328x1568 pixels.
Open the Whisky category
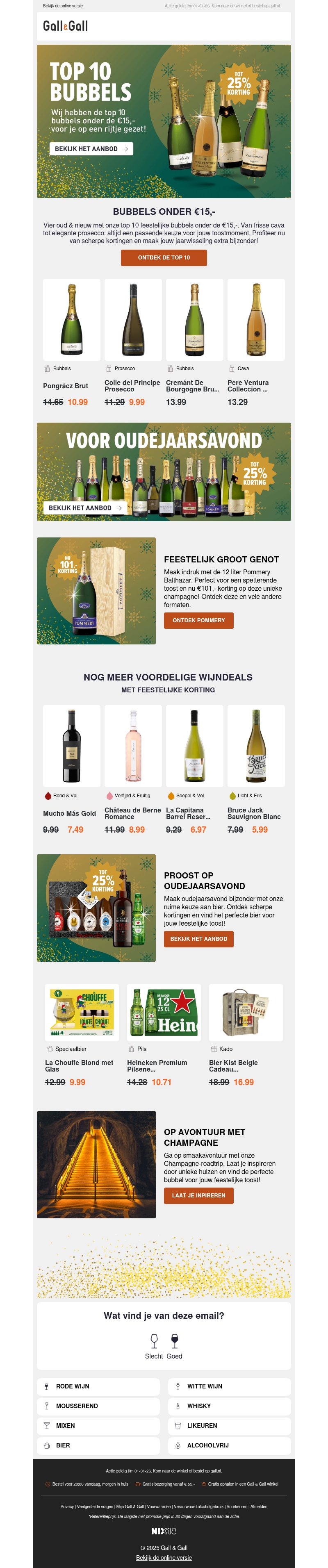click(x=230, y=1406)
